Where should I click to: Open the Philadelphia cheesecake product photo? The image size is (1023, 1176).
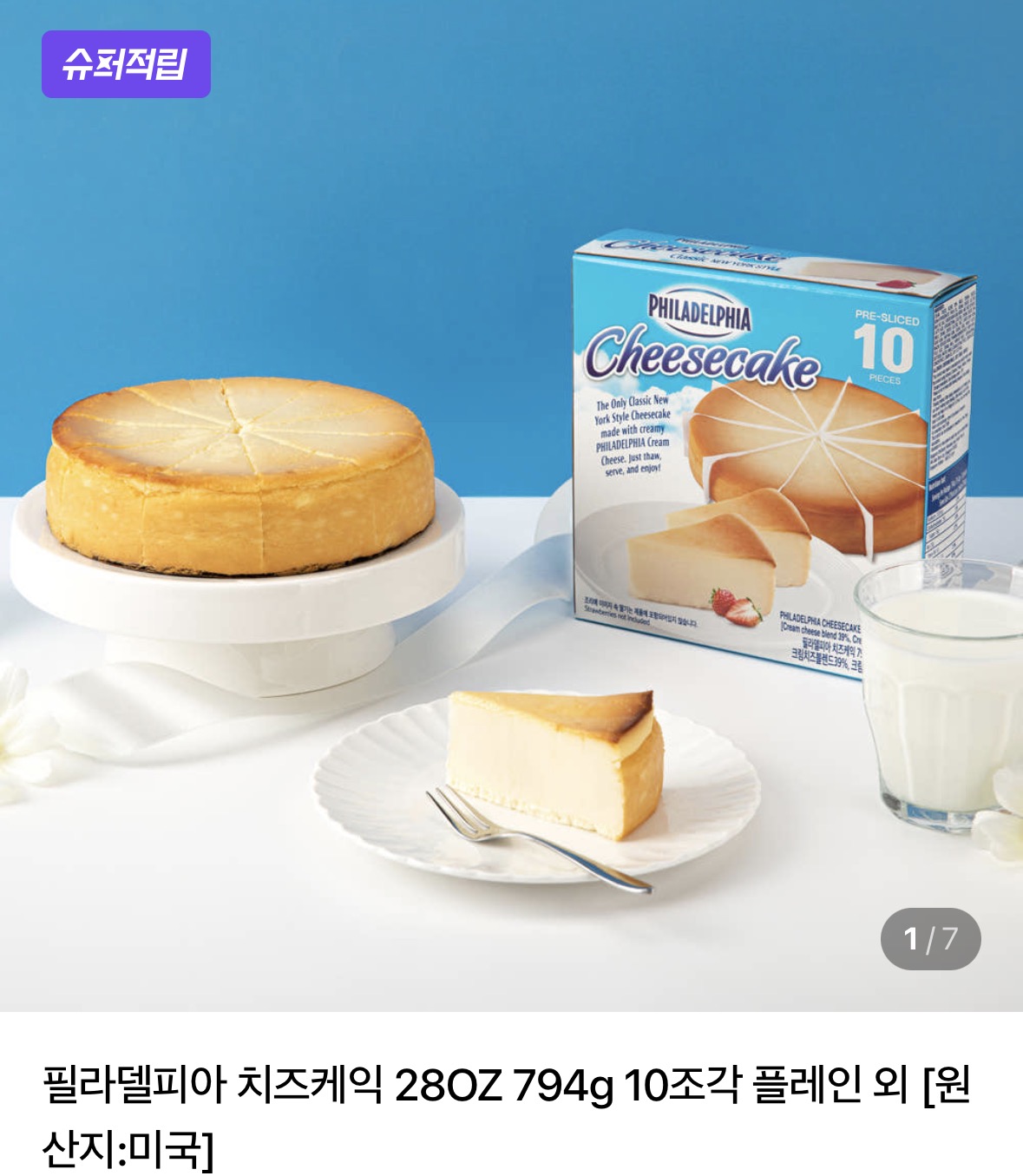click(511, 521)
